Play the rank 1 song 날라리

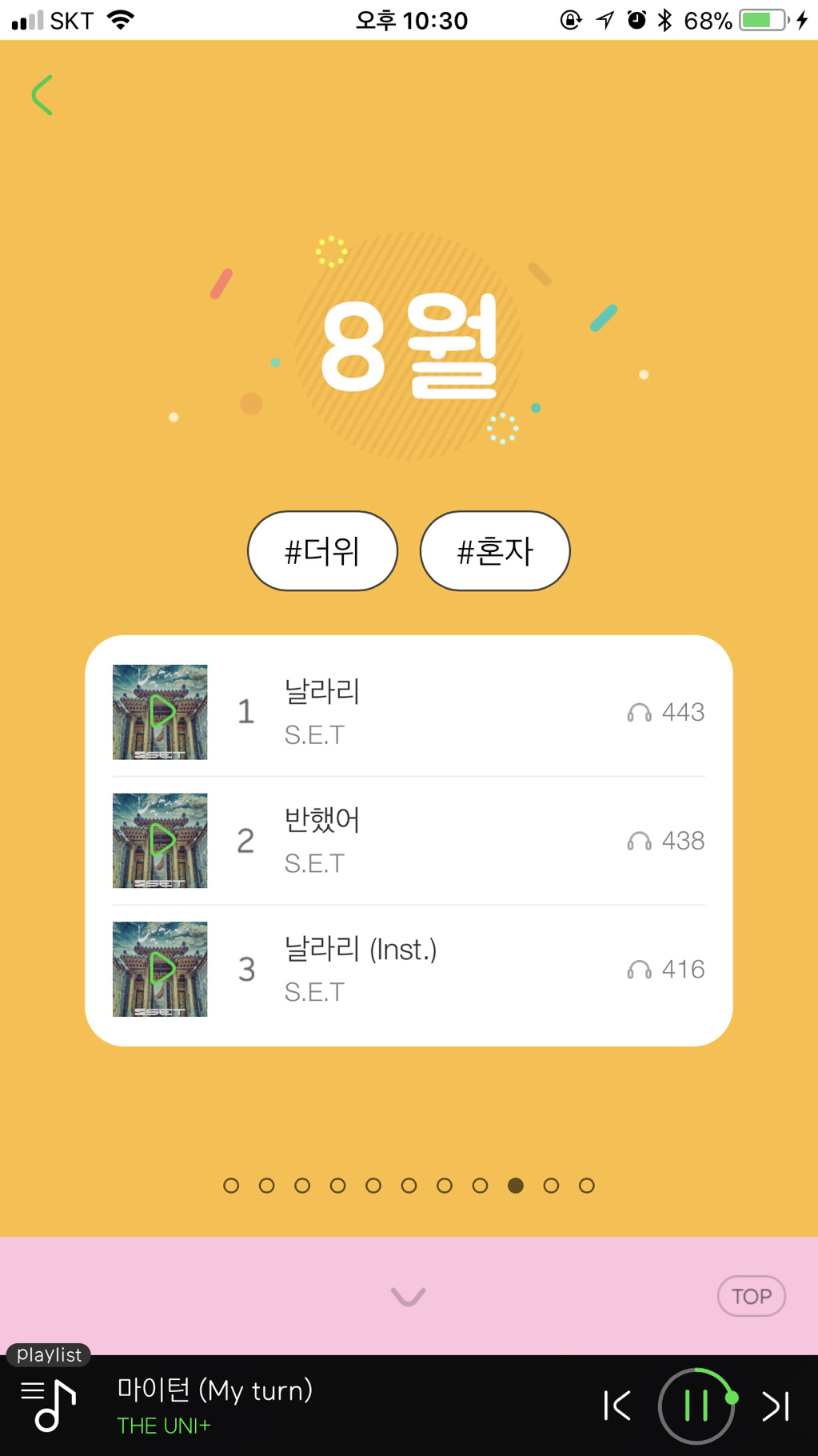coord(161,712)
